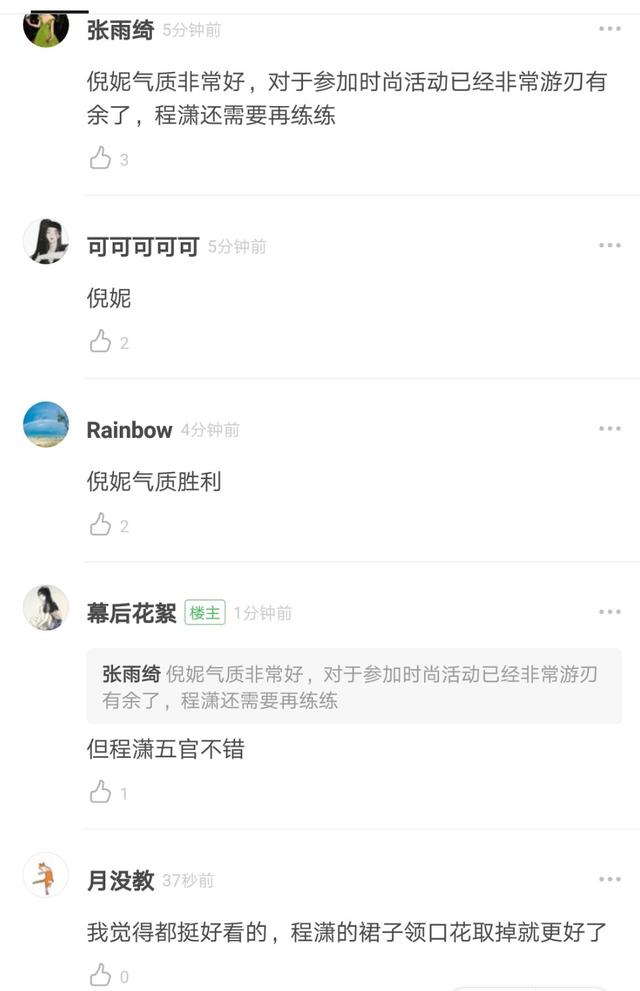View 可可可可可's profile avatar
The height and width of the screenshot is (991, 640).
pyautogui.click(x=46, y=241)
